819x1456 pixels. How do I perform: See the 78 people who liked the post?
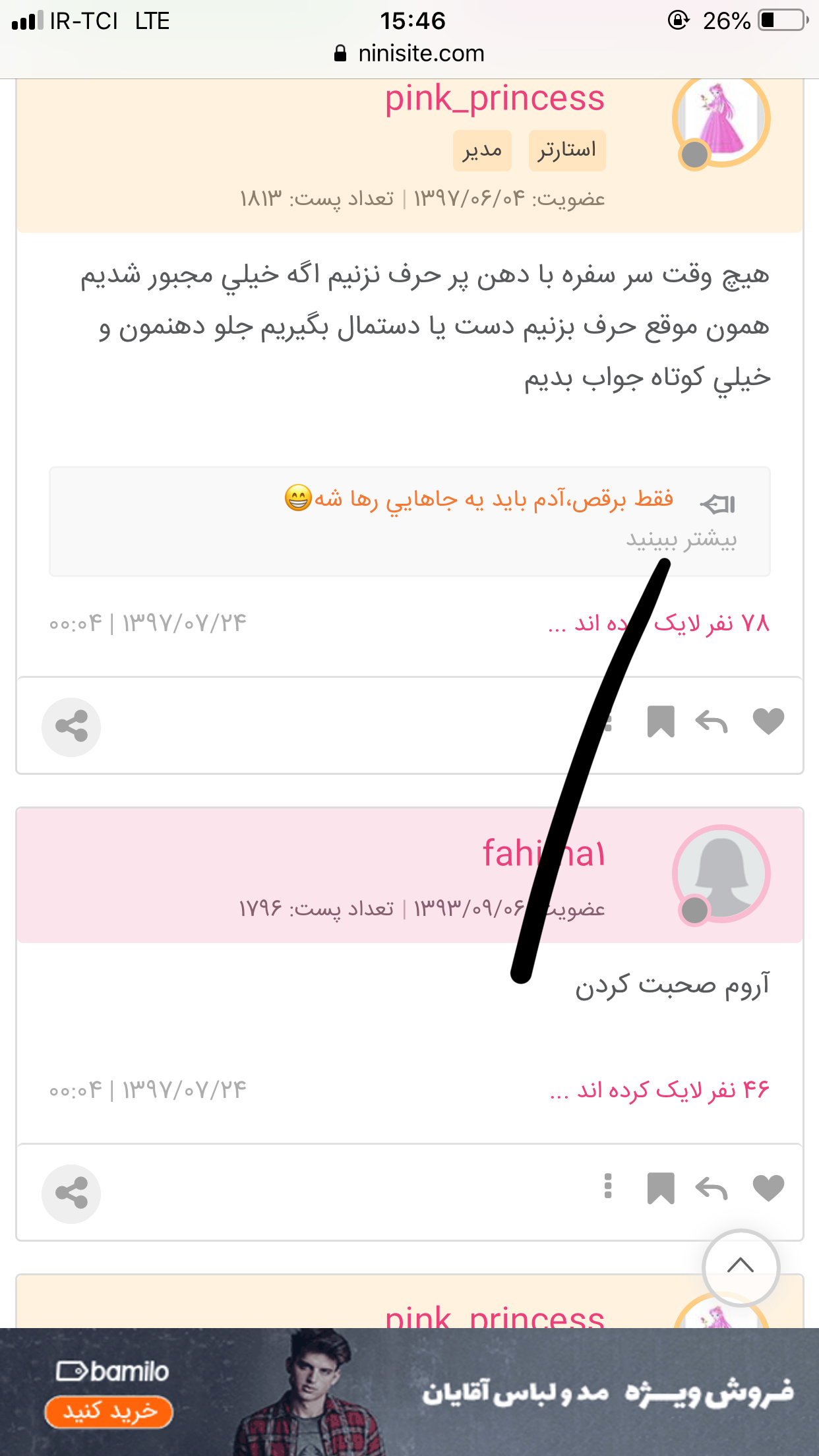[x=659, y=623]
